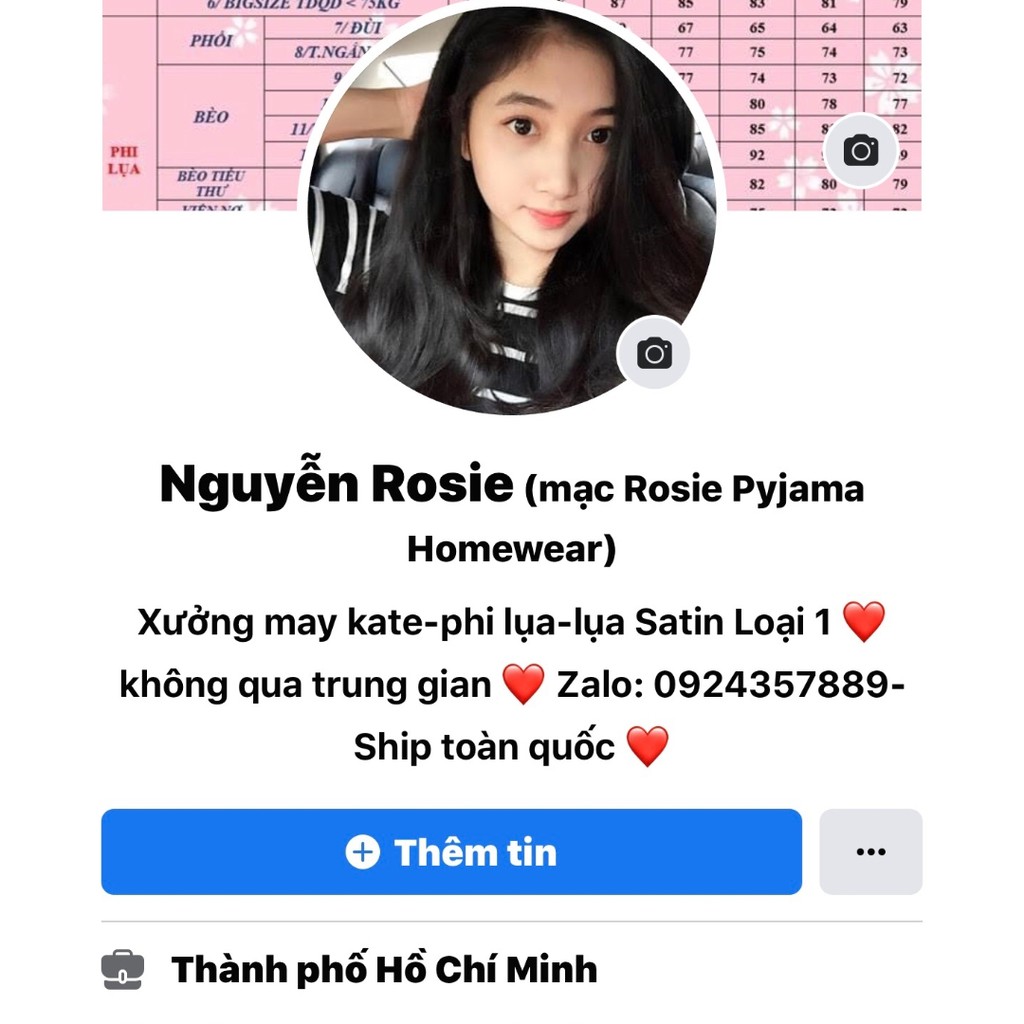Tap the Thêm tin button
Image resolution: width=1024 pixels, height=1024 pixels.
(x=451, y=852)
